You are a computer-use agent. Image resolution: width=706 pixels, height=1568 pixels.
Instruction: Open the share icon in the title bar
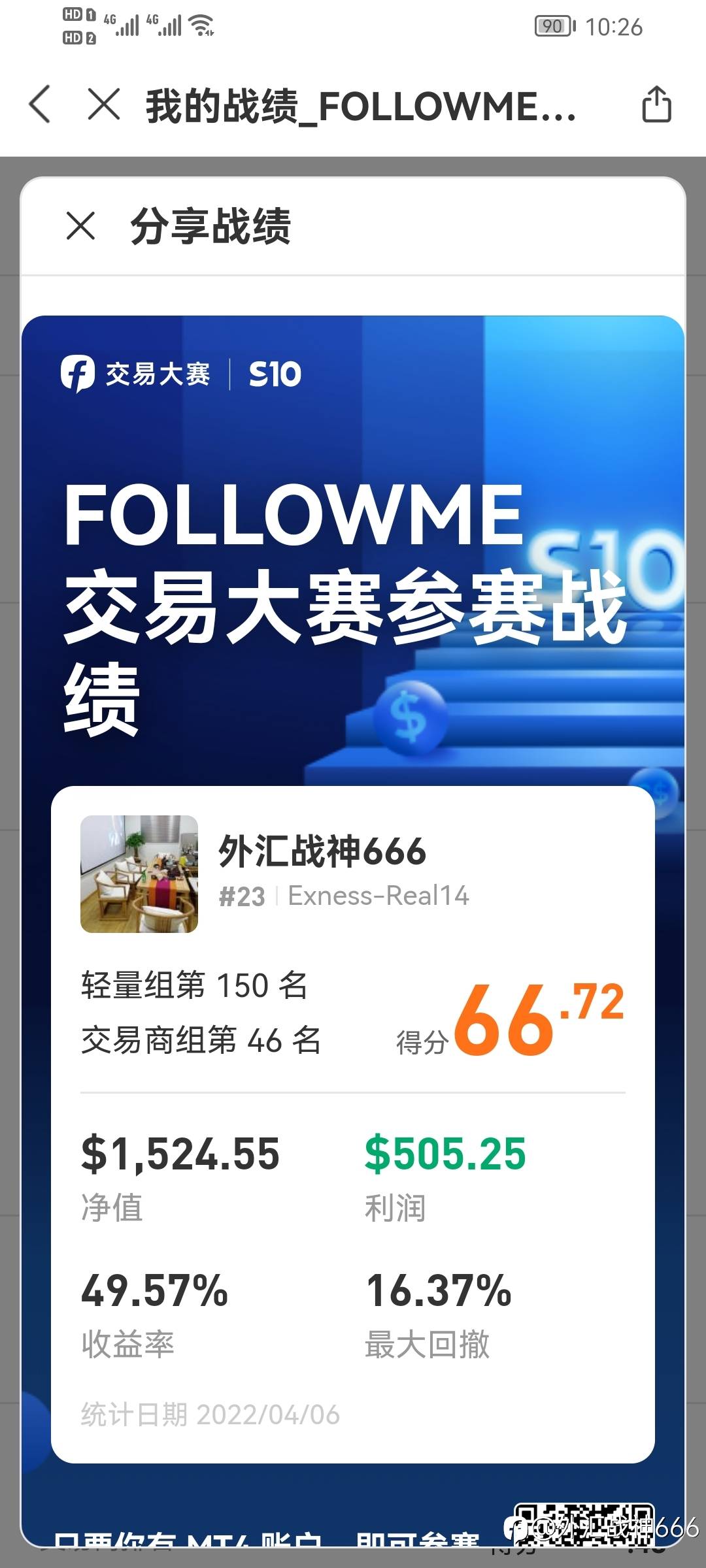click(656, 104)
